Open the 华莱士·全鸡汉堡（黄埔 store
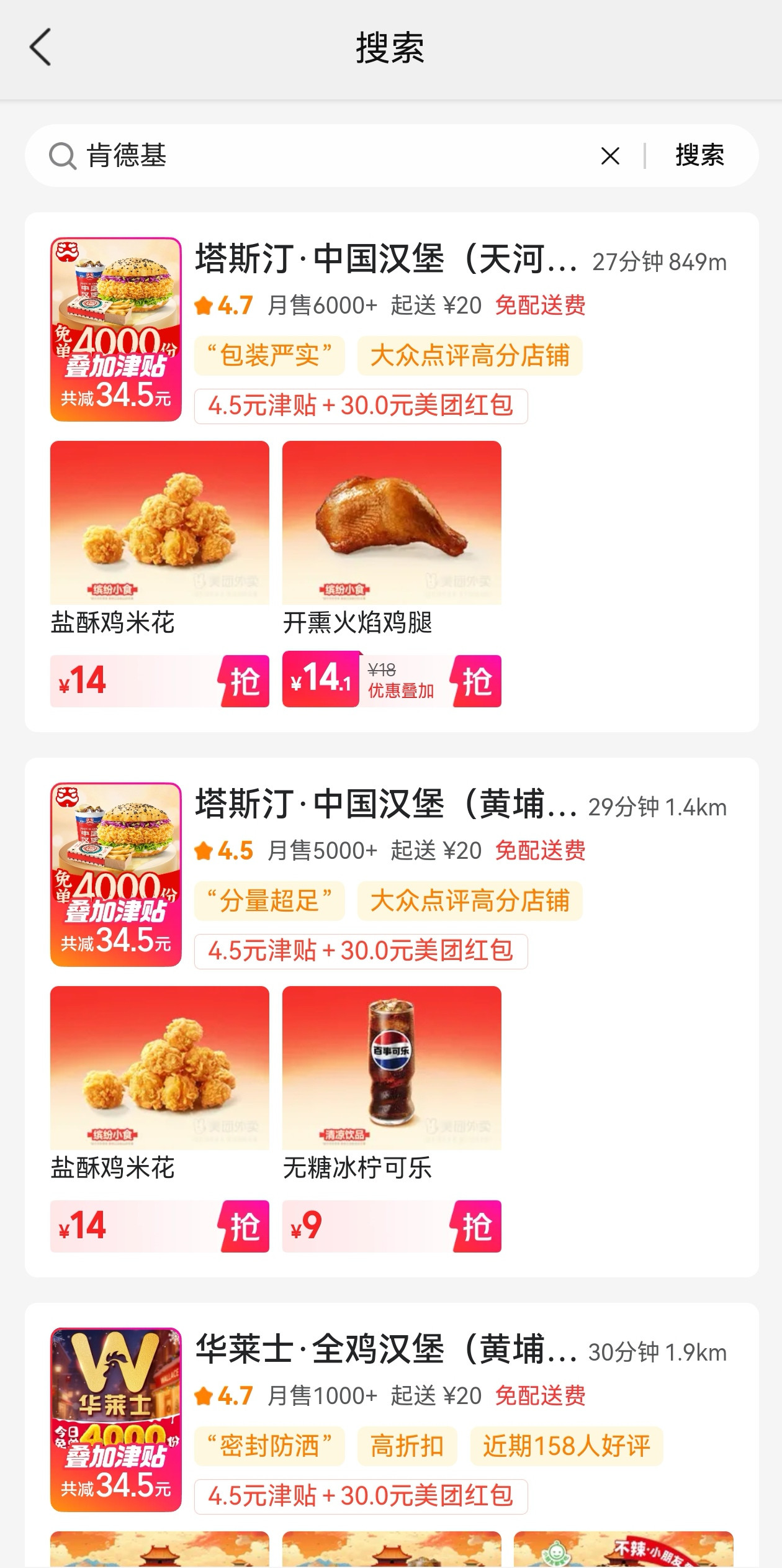The image size is (782, 1568). click(x=386, y=1349)
